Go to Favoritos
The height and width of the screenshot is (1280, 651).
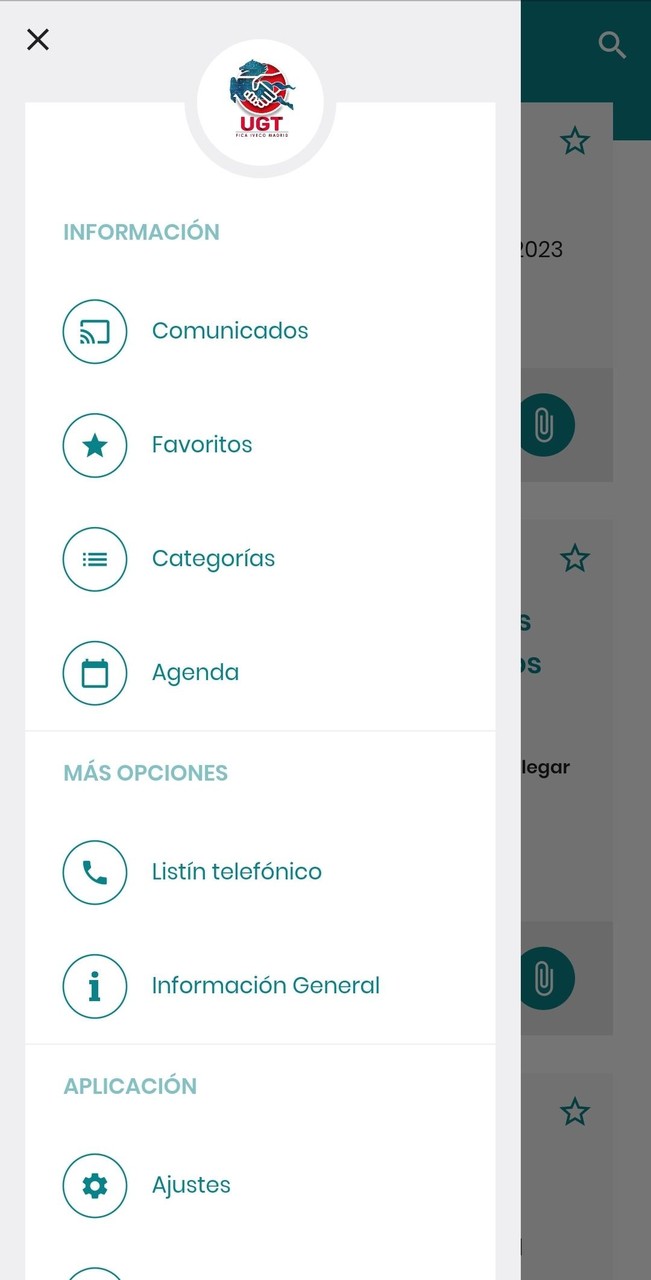tap(201, 445)
